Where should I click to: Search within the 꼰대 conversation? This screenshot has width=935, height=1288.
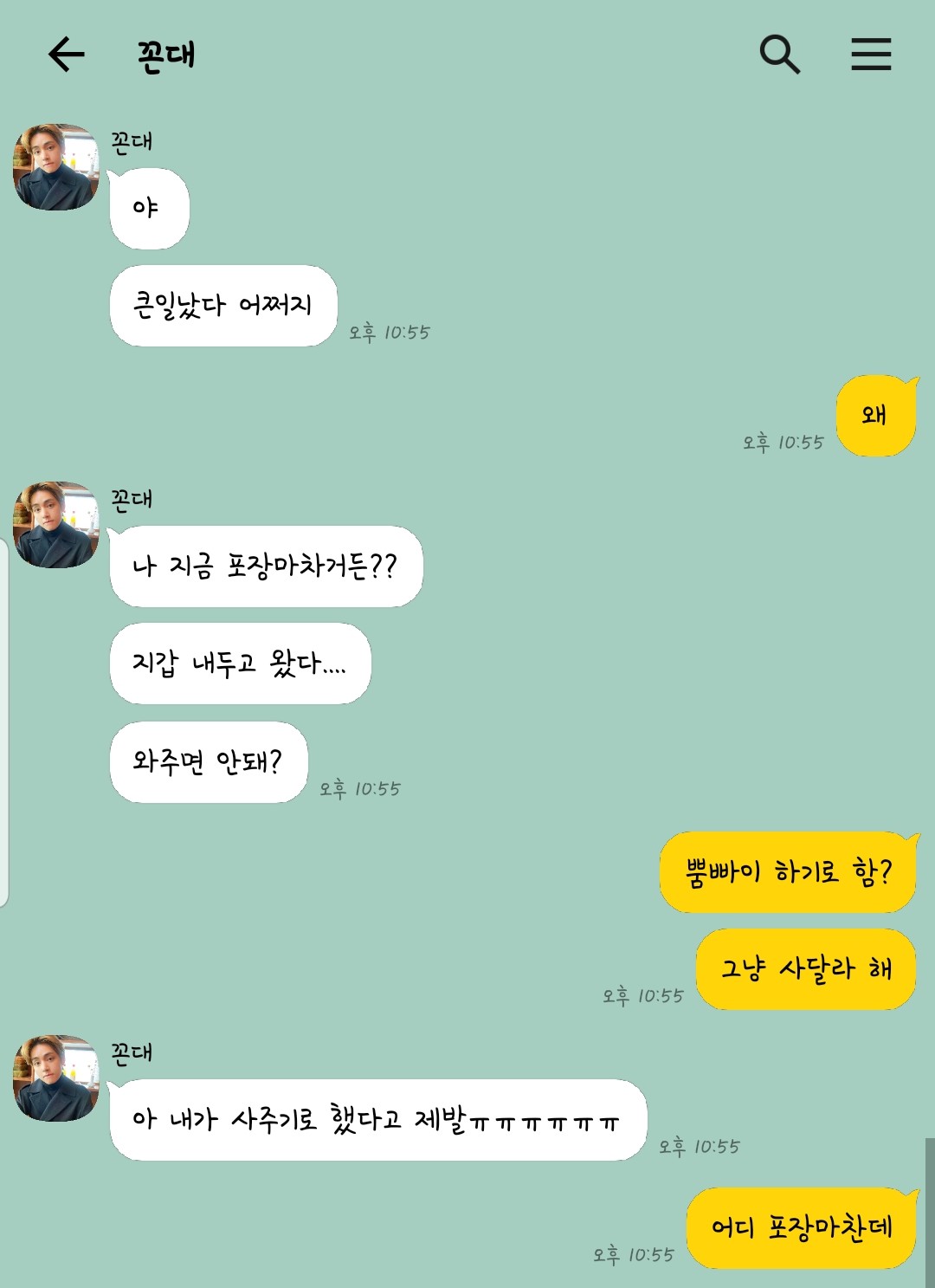(x=779, y=55)
